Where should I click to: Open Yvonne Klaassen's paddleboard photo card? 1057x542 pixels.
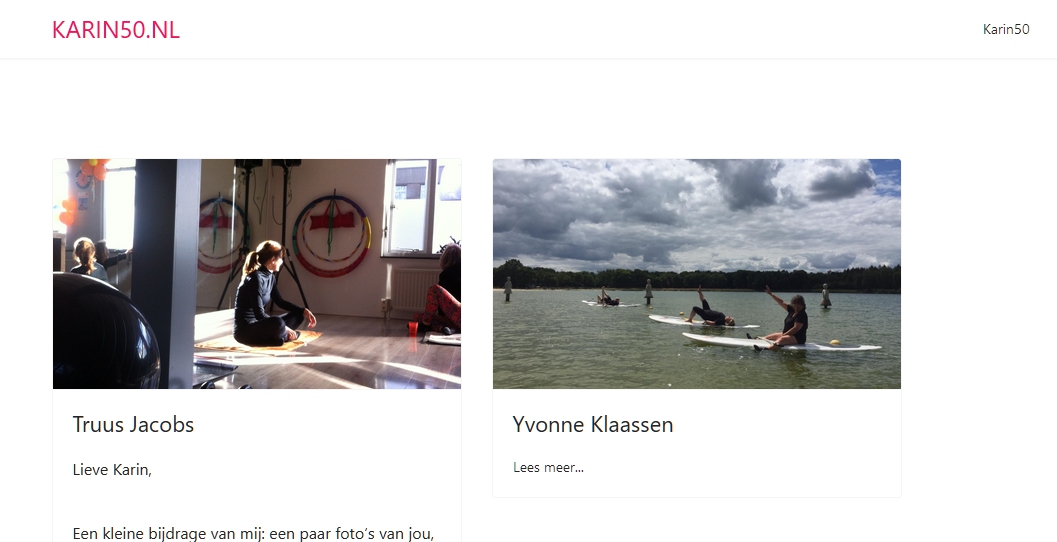[x=696, y=274]
